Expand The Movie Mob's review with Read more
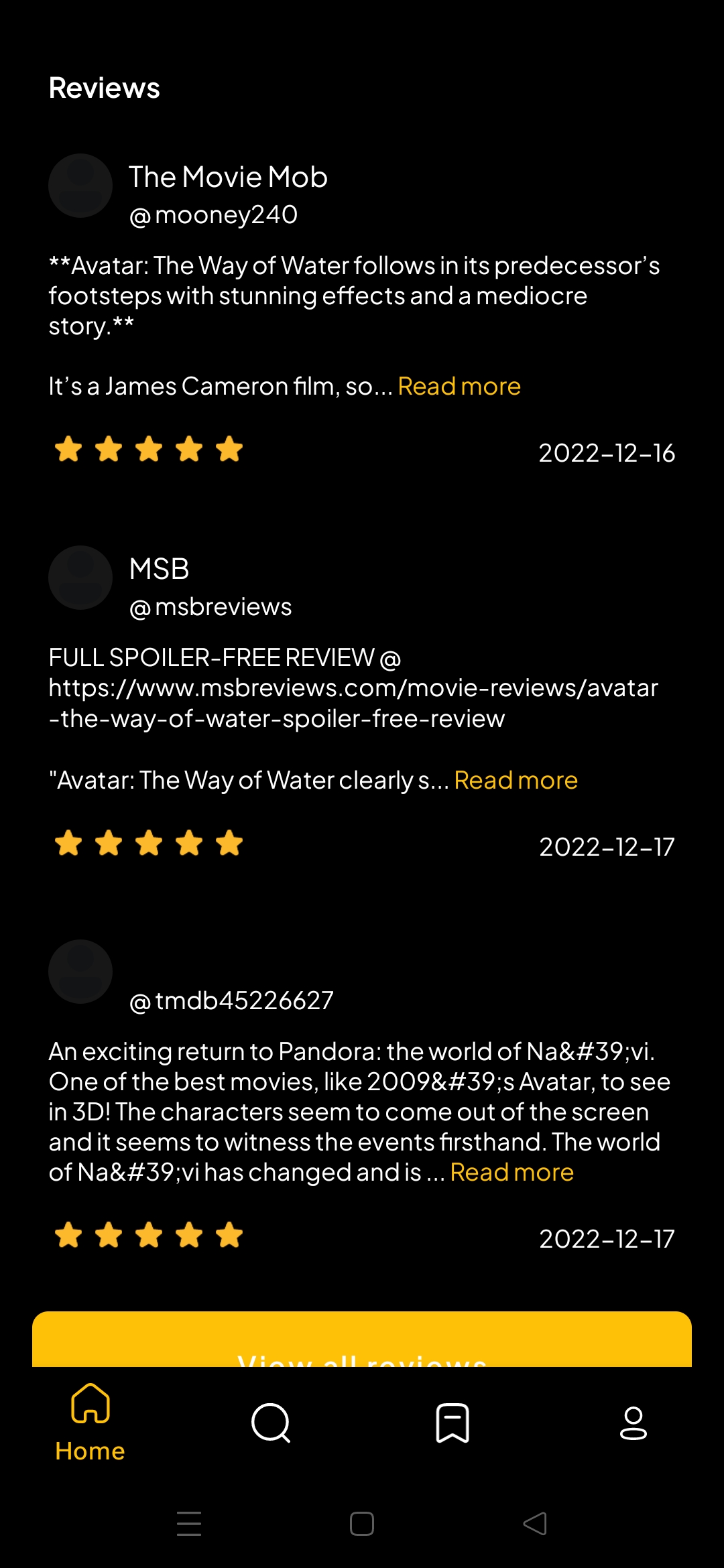724x1568 pixels. tap(459, 387)
